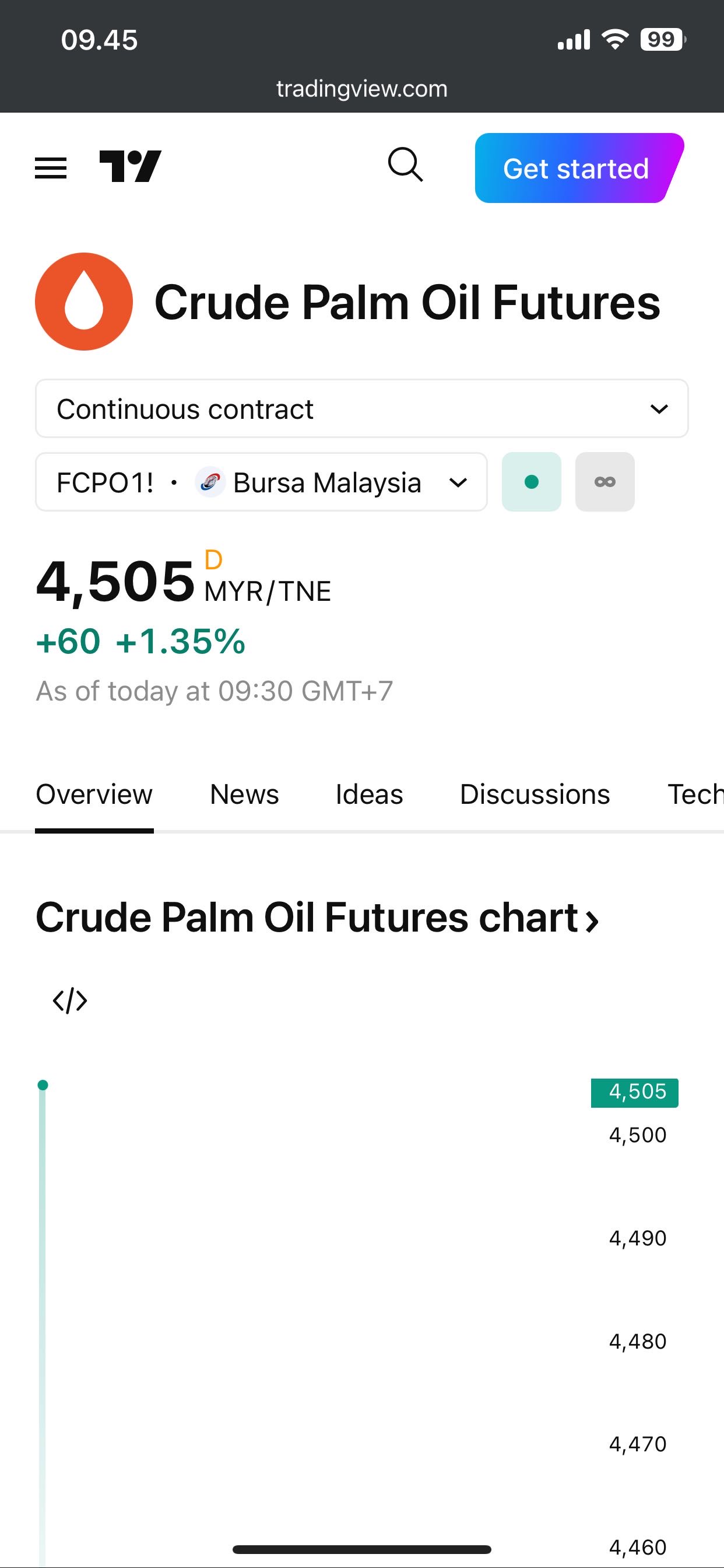Tap the infinity continuous-contract icon
Image resolution: width=724 pixels, height=1568 pixels.
pos(604,482)
